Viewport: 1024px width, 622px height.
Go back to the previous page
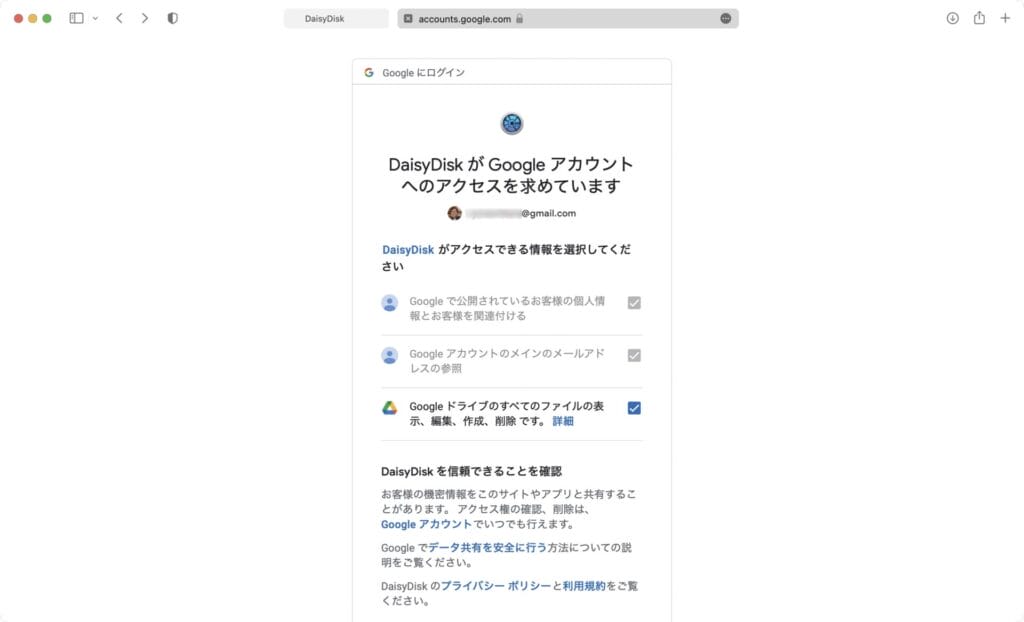click(x=119, y=18)
